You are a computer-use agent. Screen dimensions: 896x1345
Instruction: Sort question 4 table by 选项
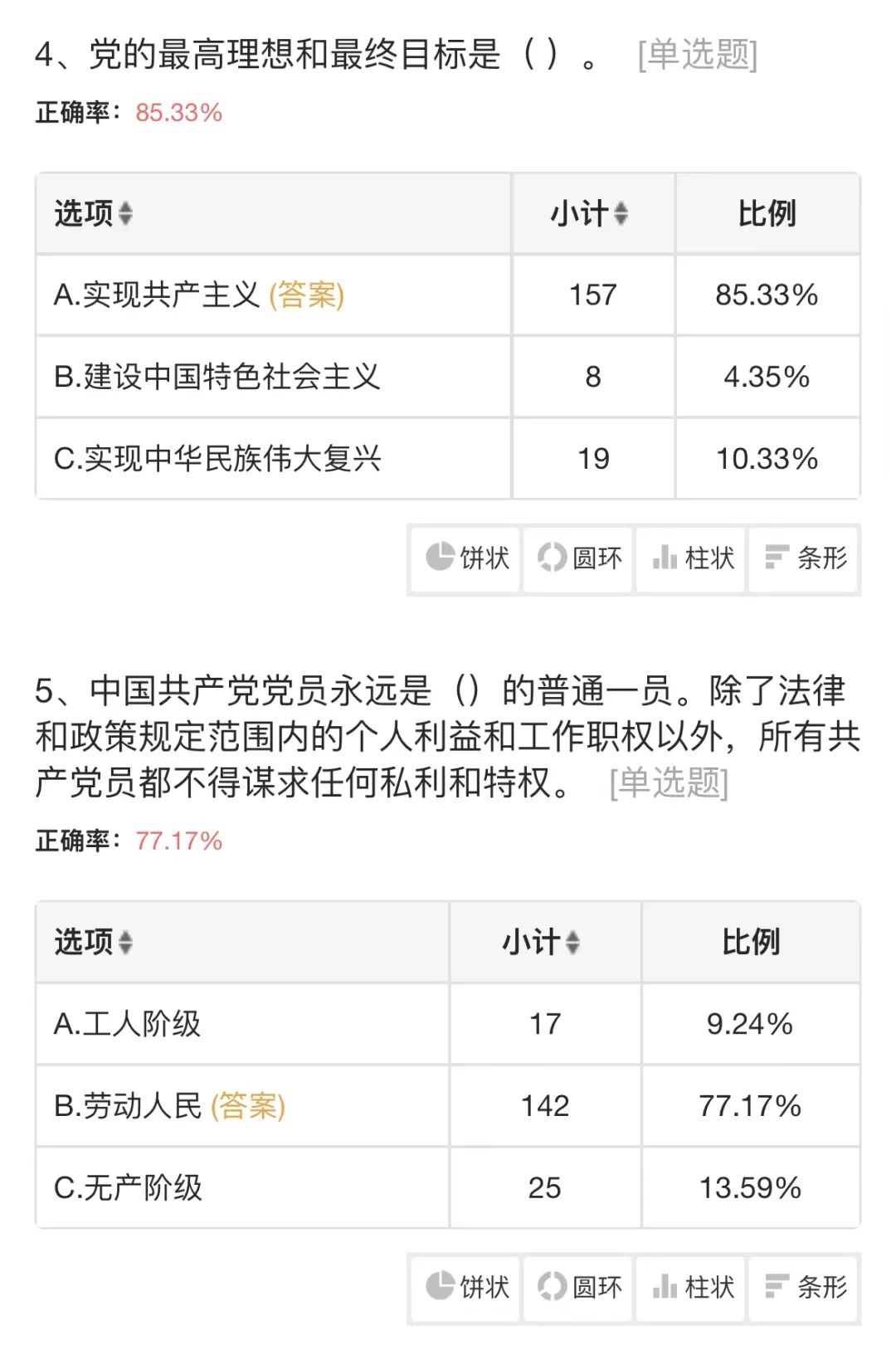click(x=124, y=214)
